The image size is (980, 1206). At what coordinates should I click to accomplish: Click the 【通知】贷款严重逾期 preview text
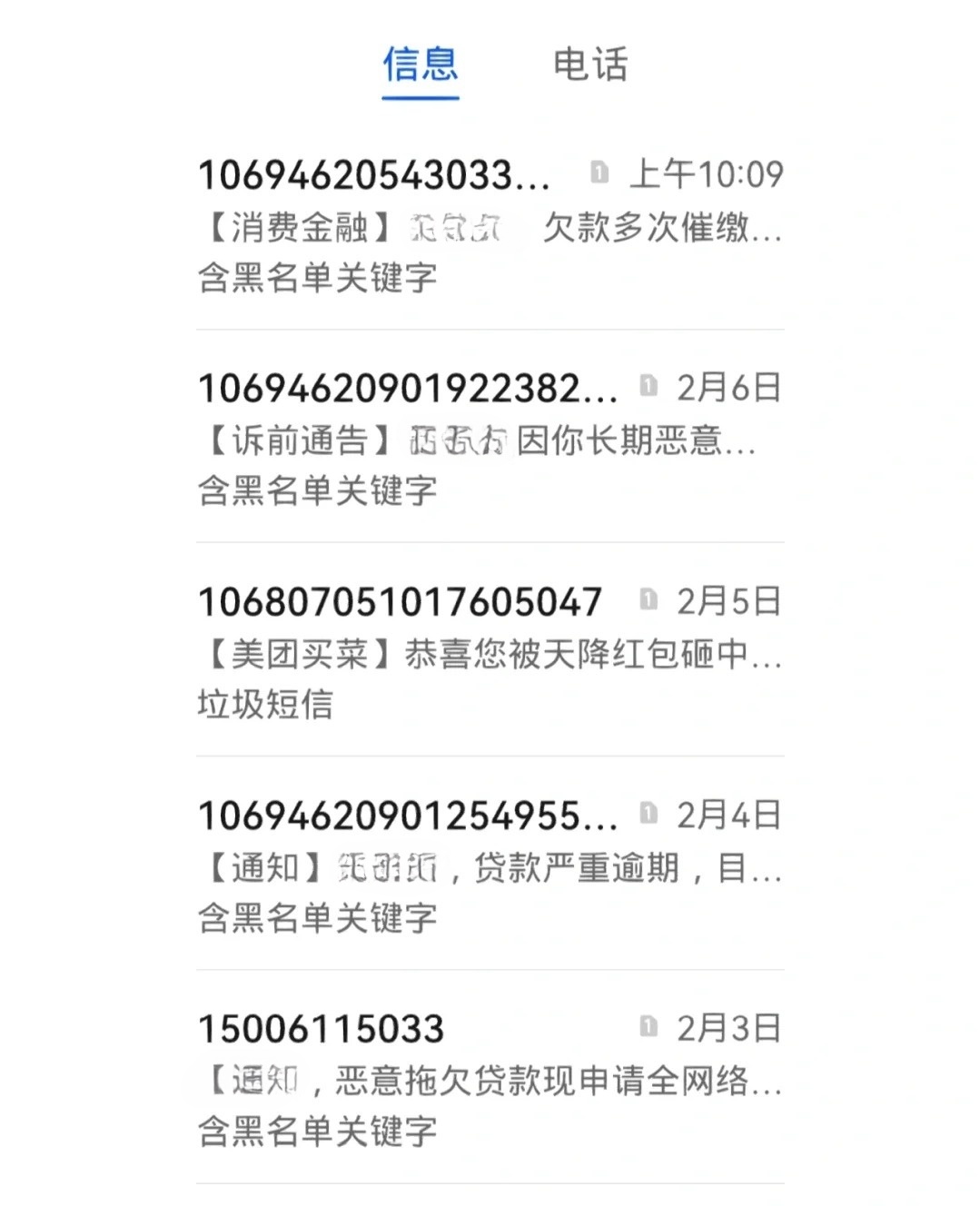tap(490, 870)
